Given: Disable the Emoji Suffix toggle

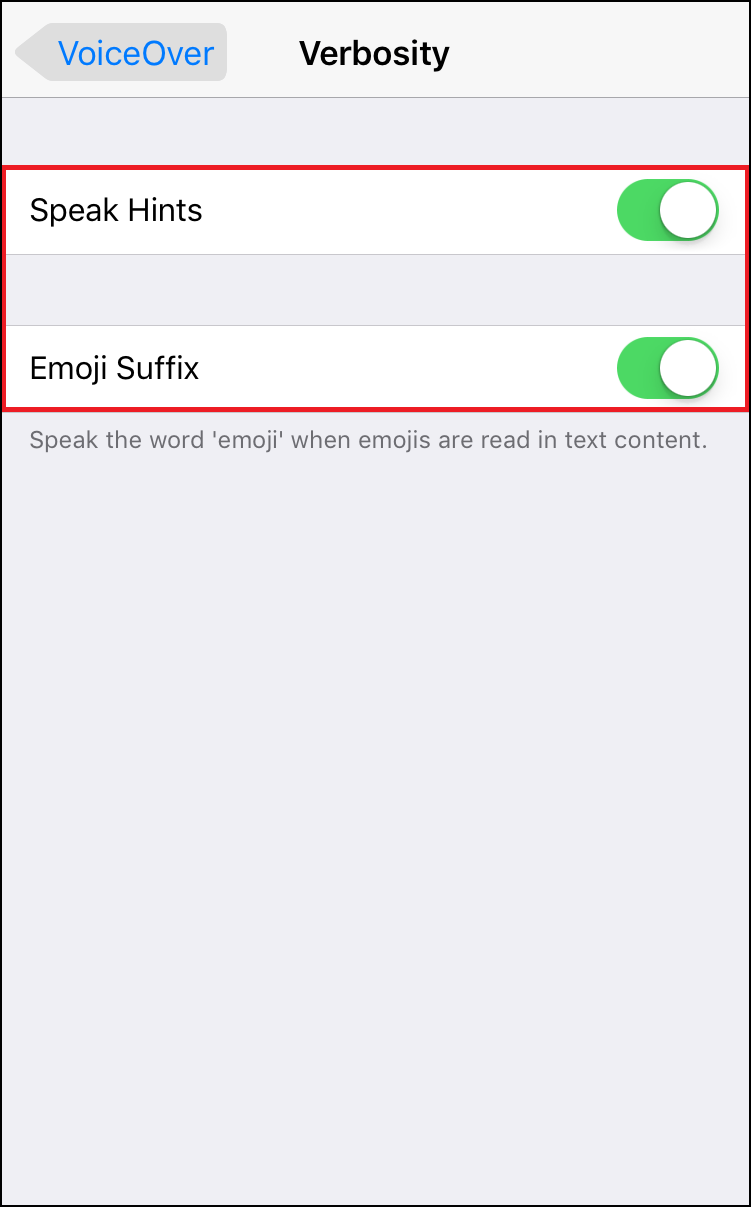Looking at the screenshot, I should (x=667, y=368).
